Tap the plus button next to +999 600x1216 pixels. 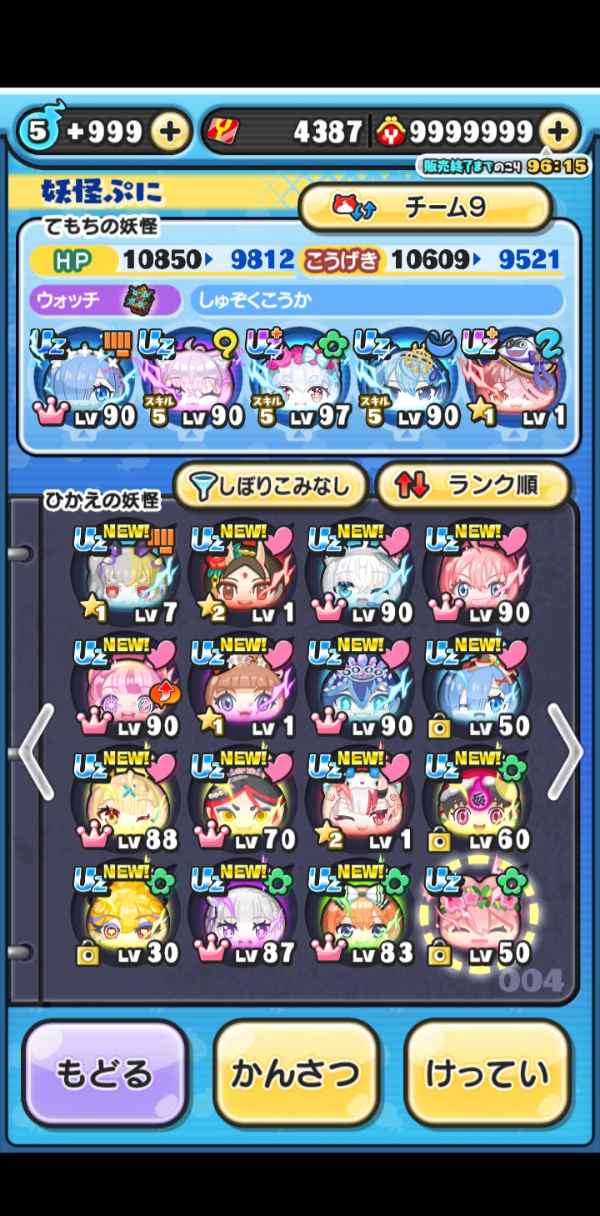(171, 131)
